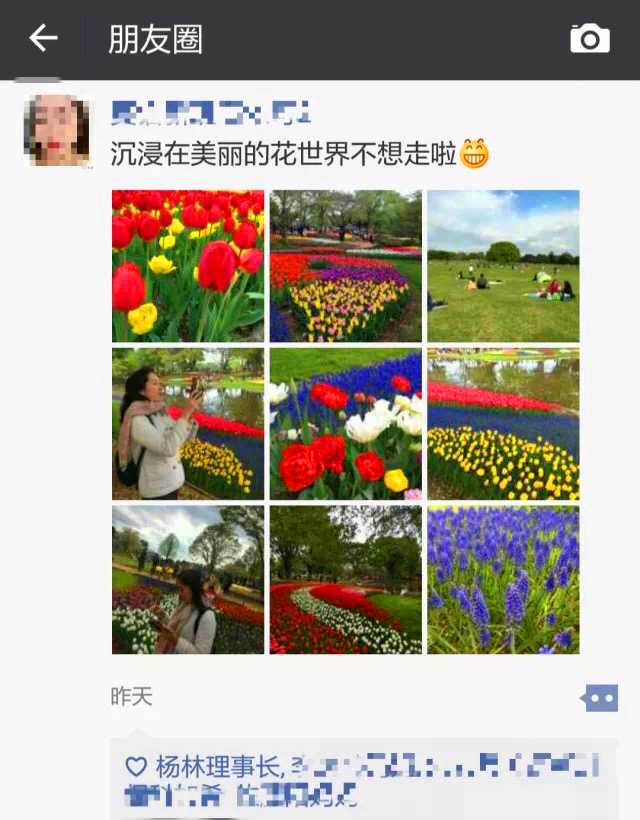Open the photo of the woman under trees
Viewport: 640px width, 820px height.
pyautogui.click(x=188, y=580)
